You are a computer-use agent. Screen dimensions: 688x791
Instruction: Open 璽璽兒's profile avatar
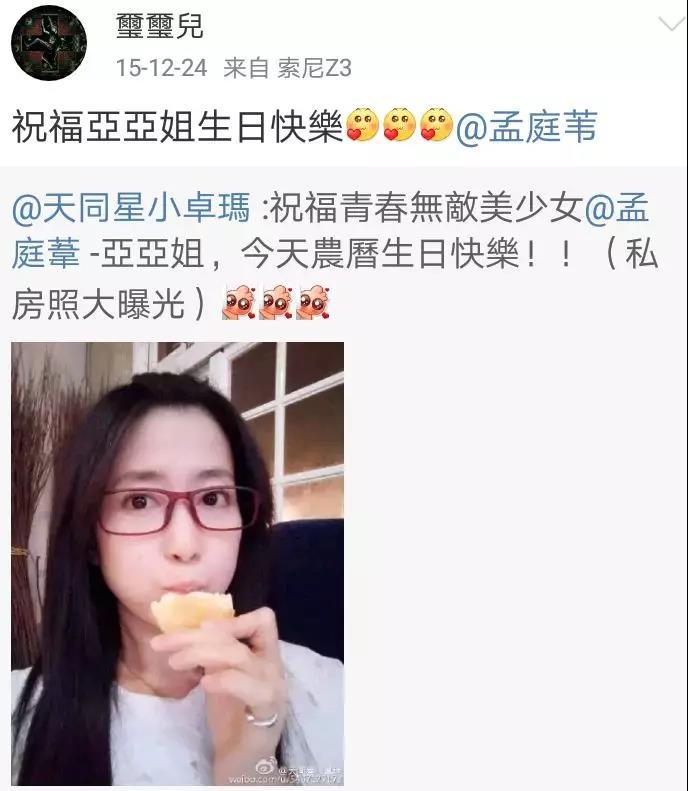pos(48,42)
